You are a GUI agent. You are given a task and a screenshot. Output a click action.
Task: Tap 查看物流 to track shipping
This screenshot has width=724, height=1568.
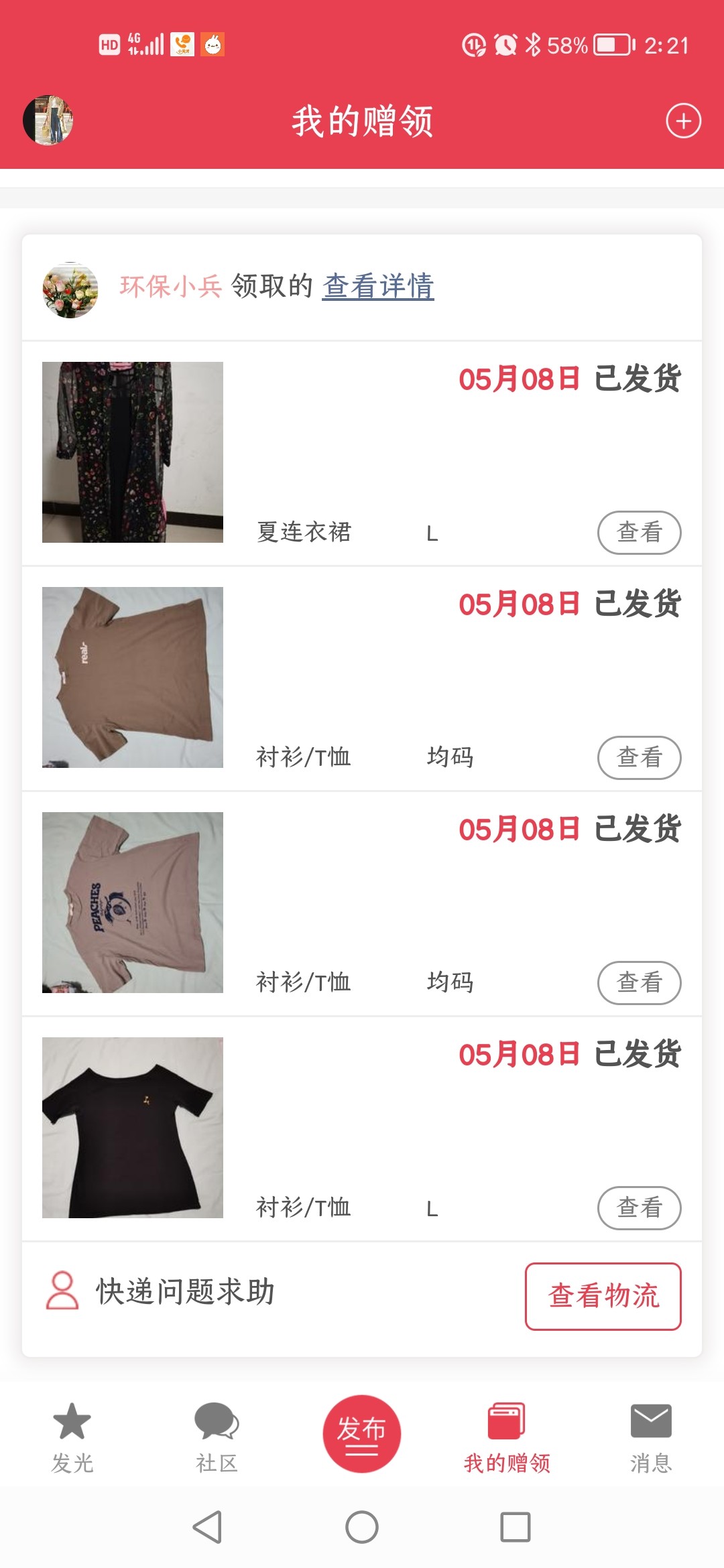(603, 1296)
